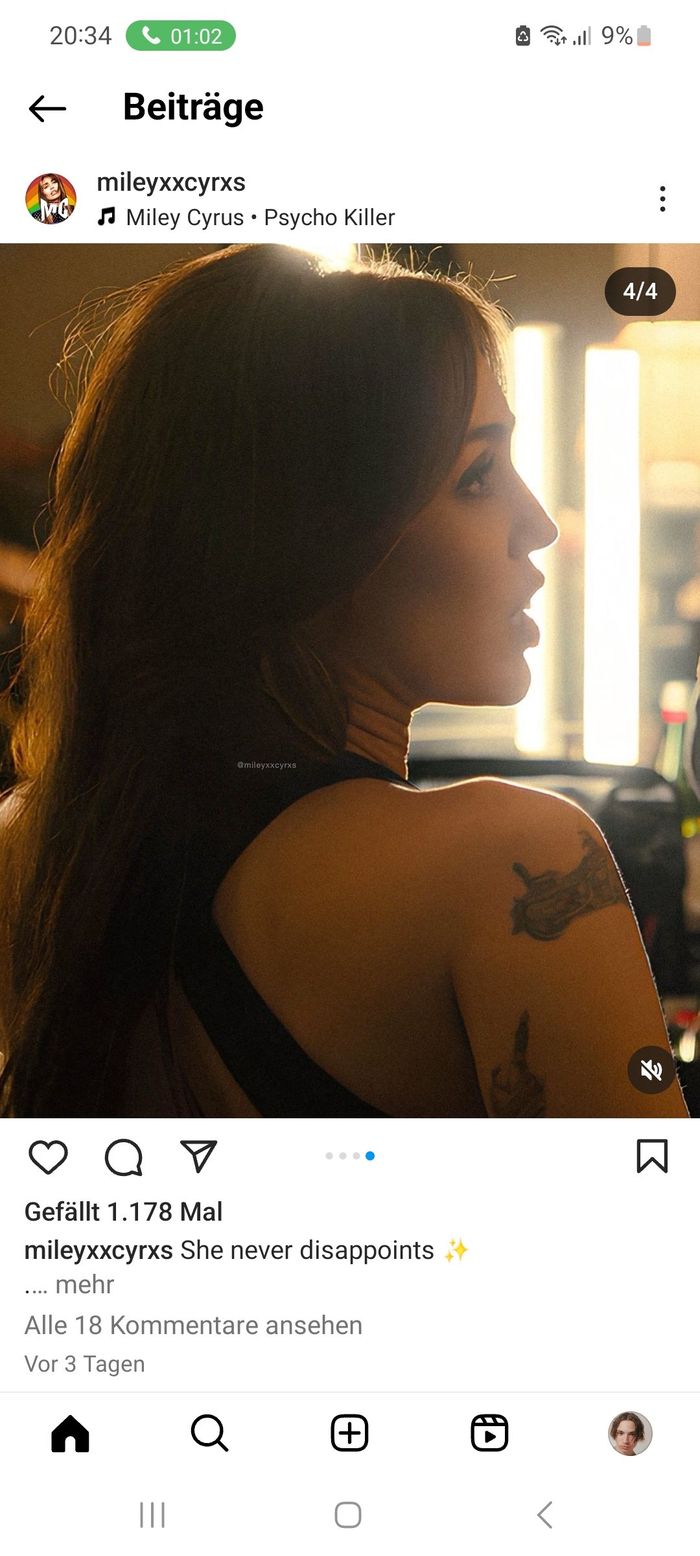The height and width of the screenshot is (1556, 700).
Task: Open the mileyxxcyrxs username in header
Action: click(171, 183)
